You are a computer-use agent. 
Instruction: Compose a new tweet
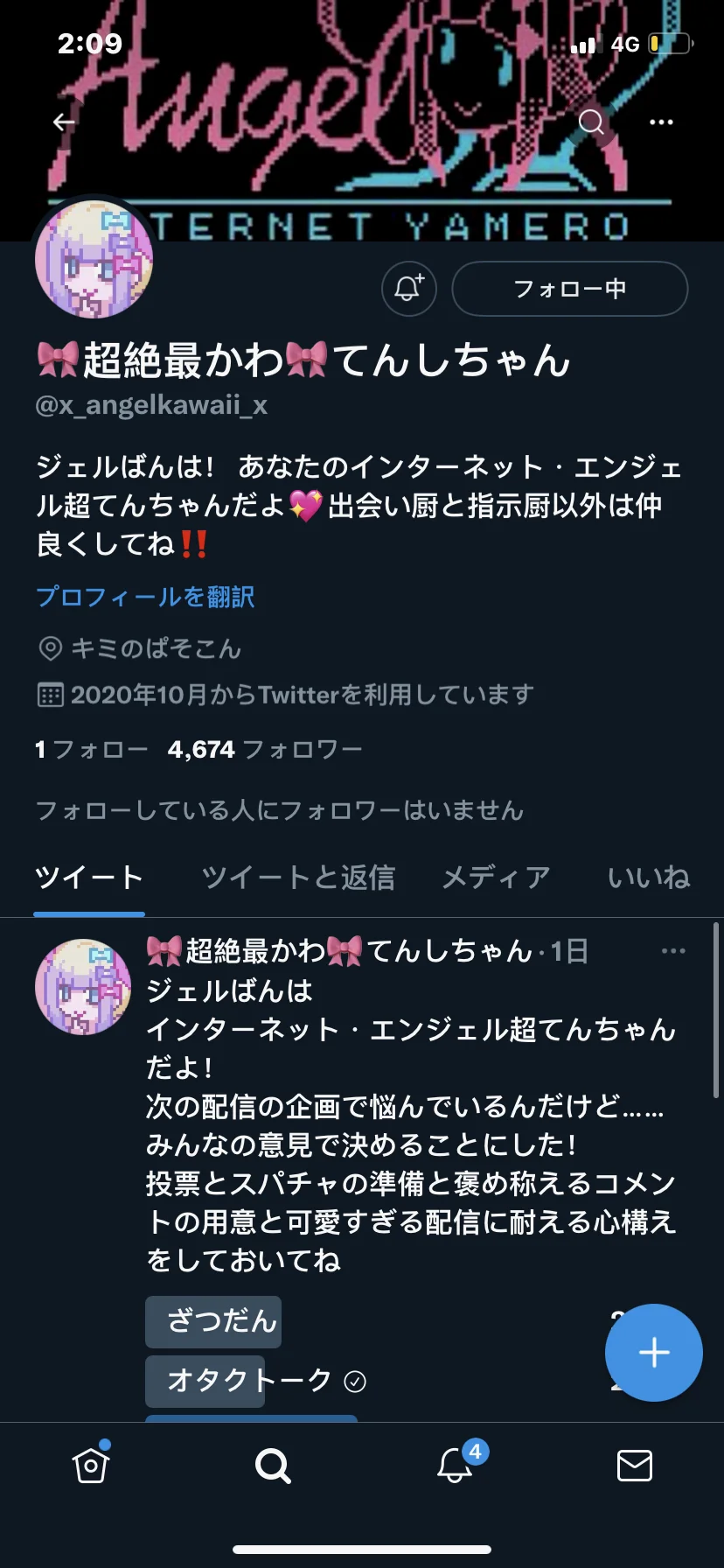pos(654,1353)
